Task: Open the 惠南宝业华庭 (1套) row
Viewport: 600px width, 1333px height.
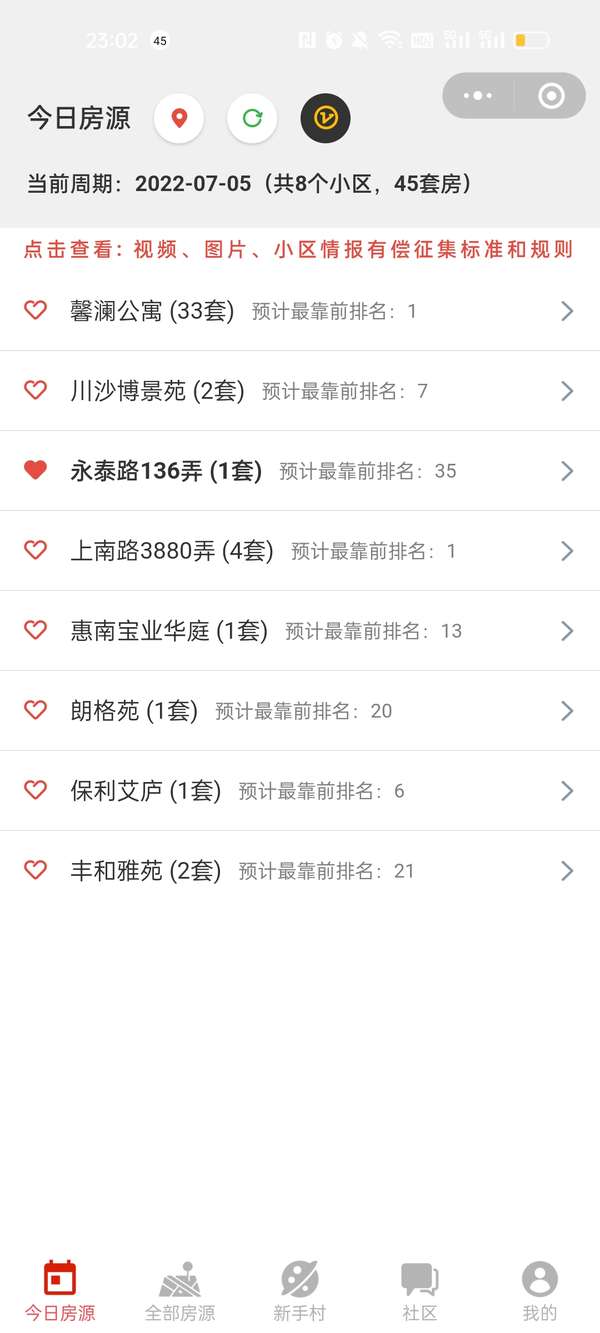Action: tap(300, 631)
